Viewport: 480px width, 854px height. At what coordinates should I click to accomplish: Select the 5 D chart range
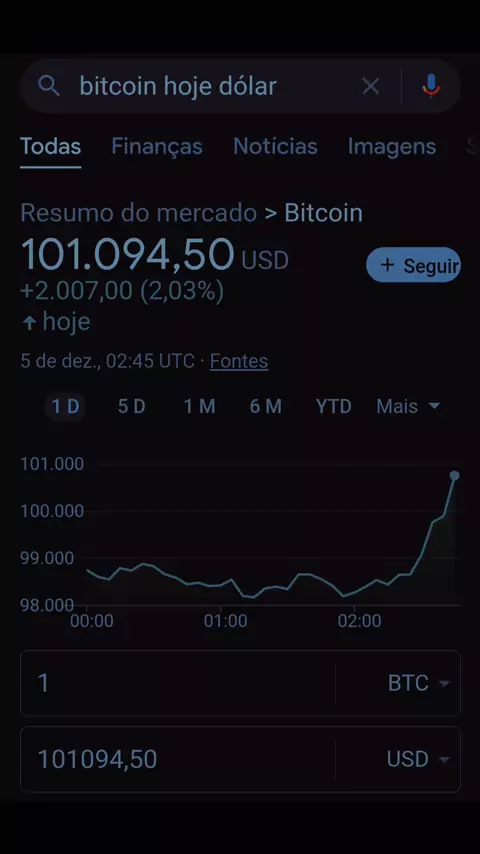click(131, 406)
